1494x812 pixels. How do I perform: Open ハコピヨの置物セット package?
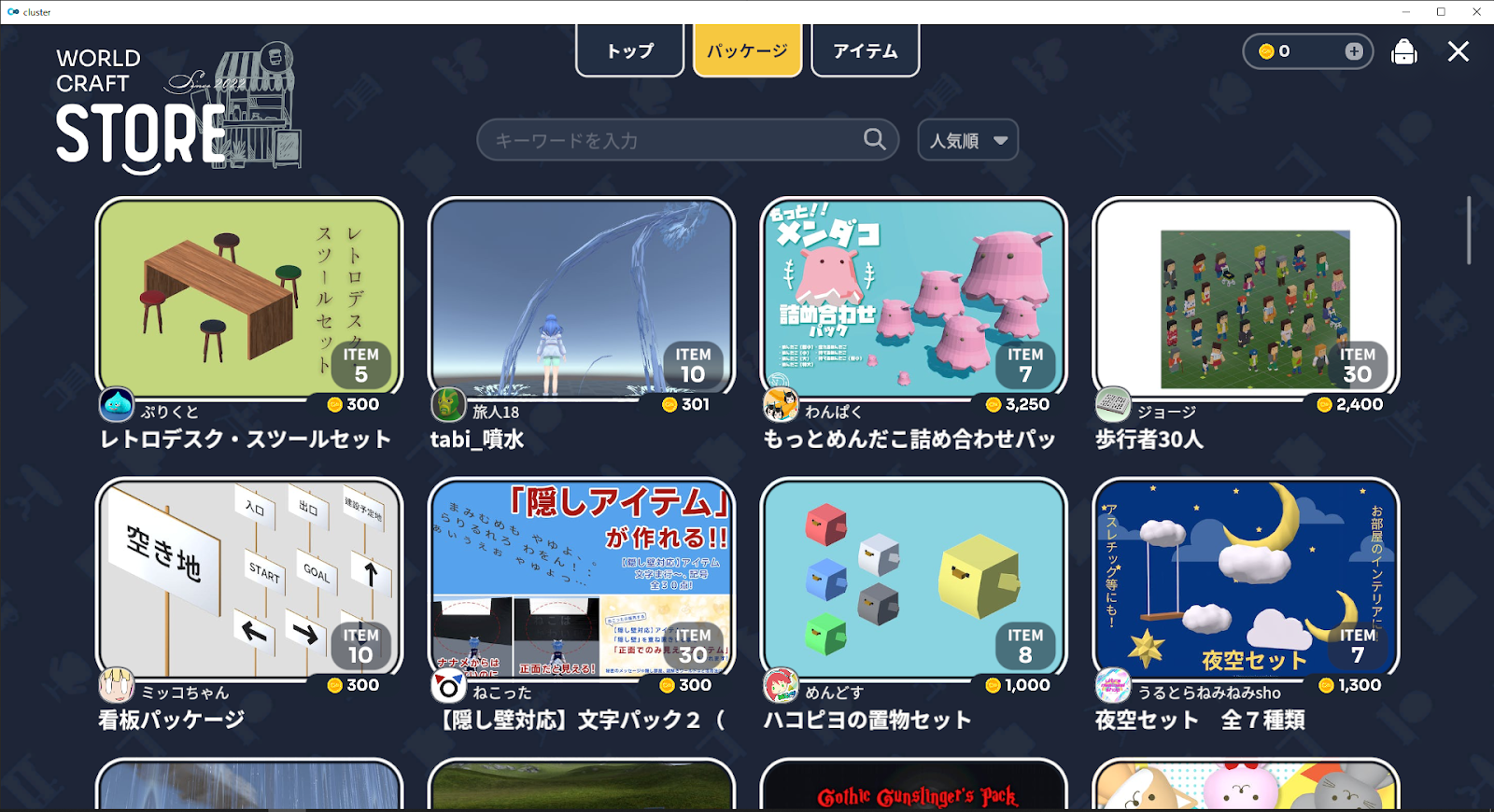pos(913,579)
